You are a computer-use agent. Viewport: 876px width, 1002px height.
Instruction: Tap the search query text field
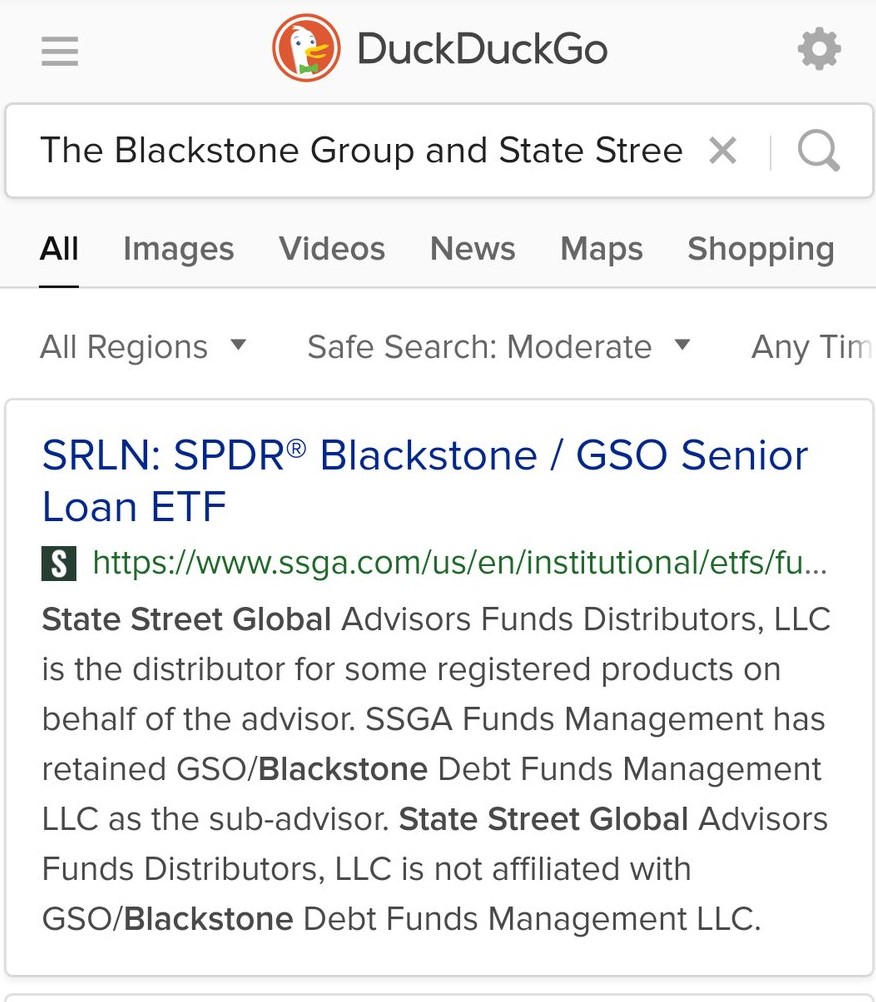(x=360, y=151)
